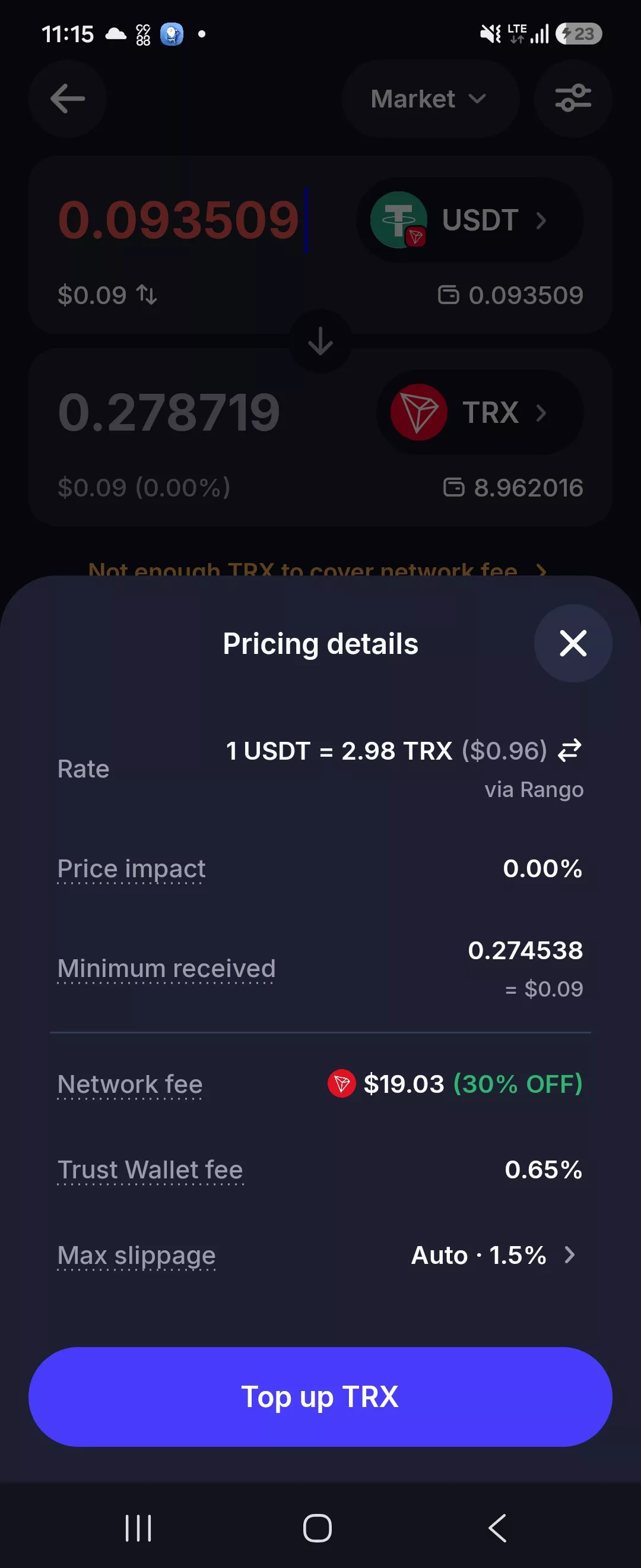Go to the phone home screen
Viewport: 641px width, 1568px height.
tap(318, 1528)
